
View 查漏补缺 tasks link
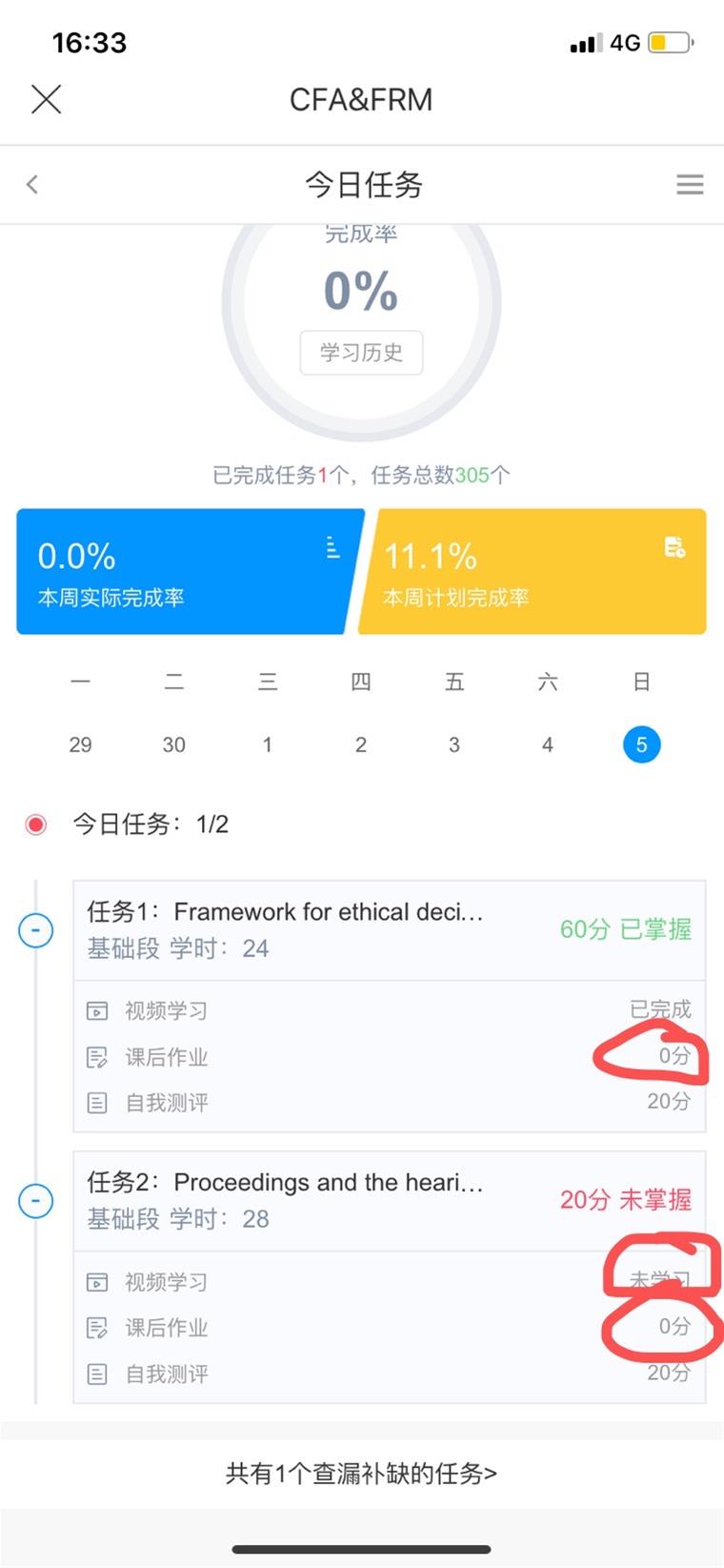pos(361,1474)
